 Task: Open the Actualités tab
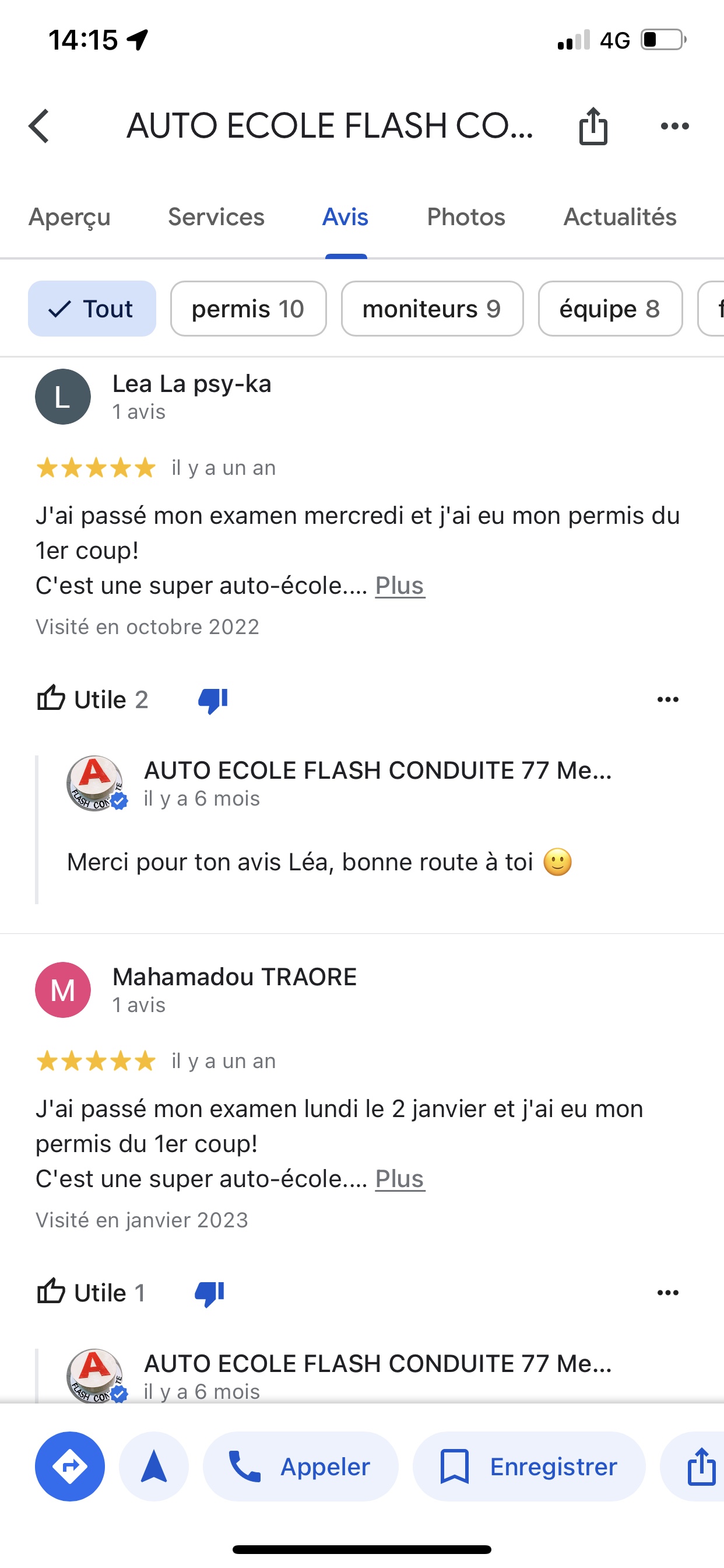619,218
